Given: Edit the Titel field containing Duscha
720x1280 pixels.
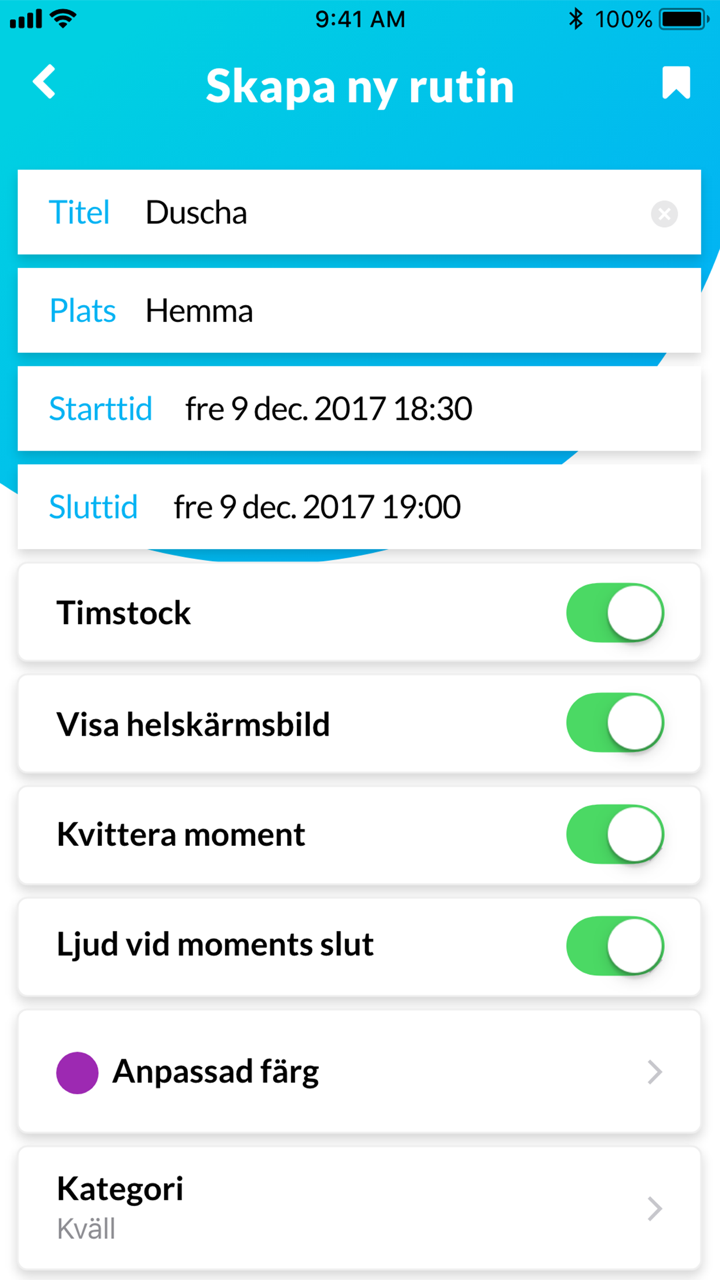Looking at the screenshot, I should [x=300, y=212].
